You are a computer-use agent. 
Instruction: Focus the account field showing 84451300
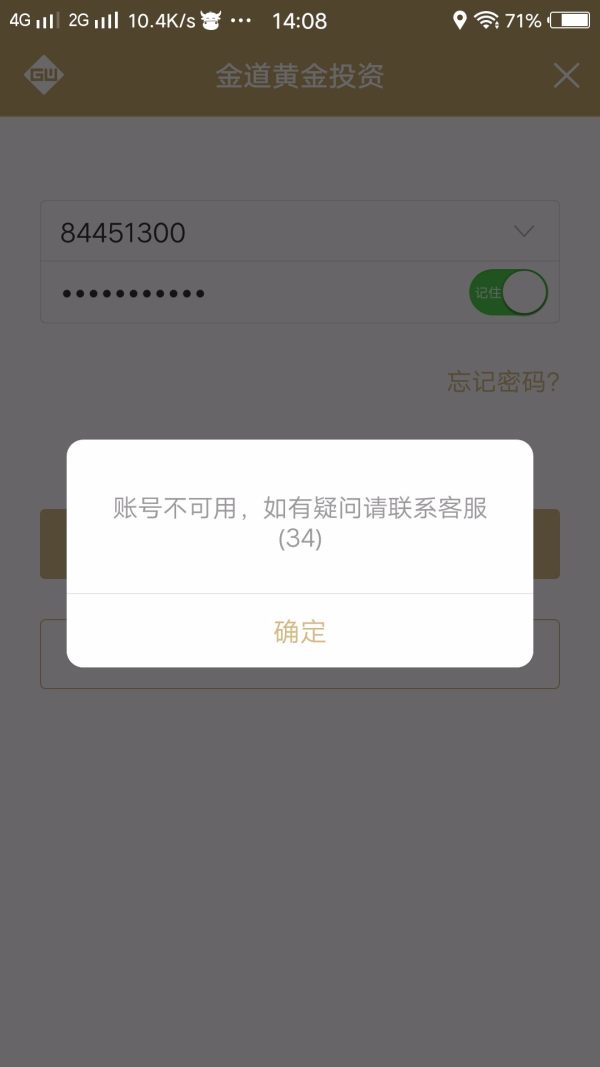click(250, 233)
